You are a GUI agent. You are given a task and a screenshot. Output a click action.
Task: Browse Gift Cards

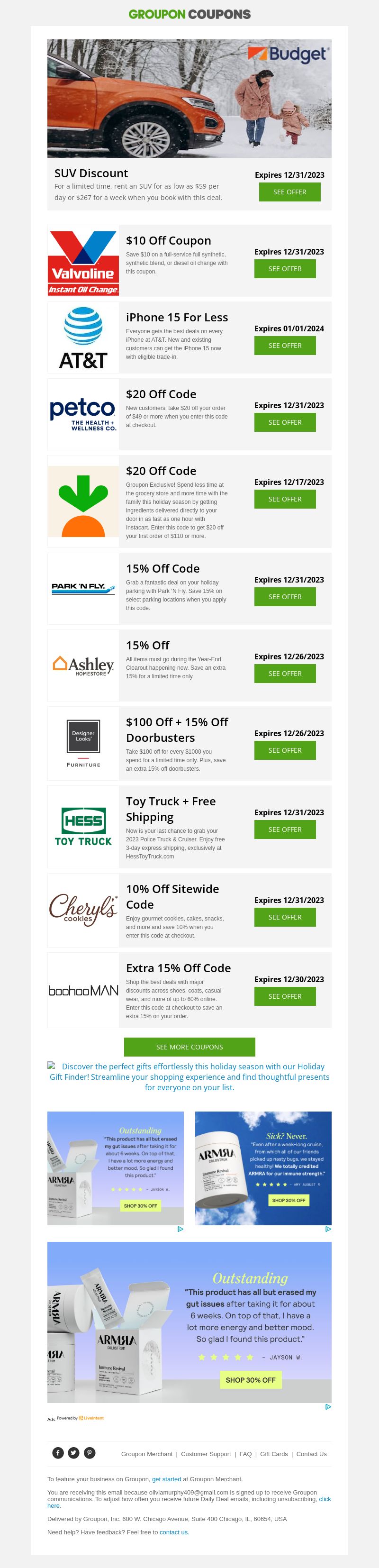pos(274,1454)
